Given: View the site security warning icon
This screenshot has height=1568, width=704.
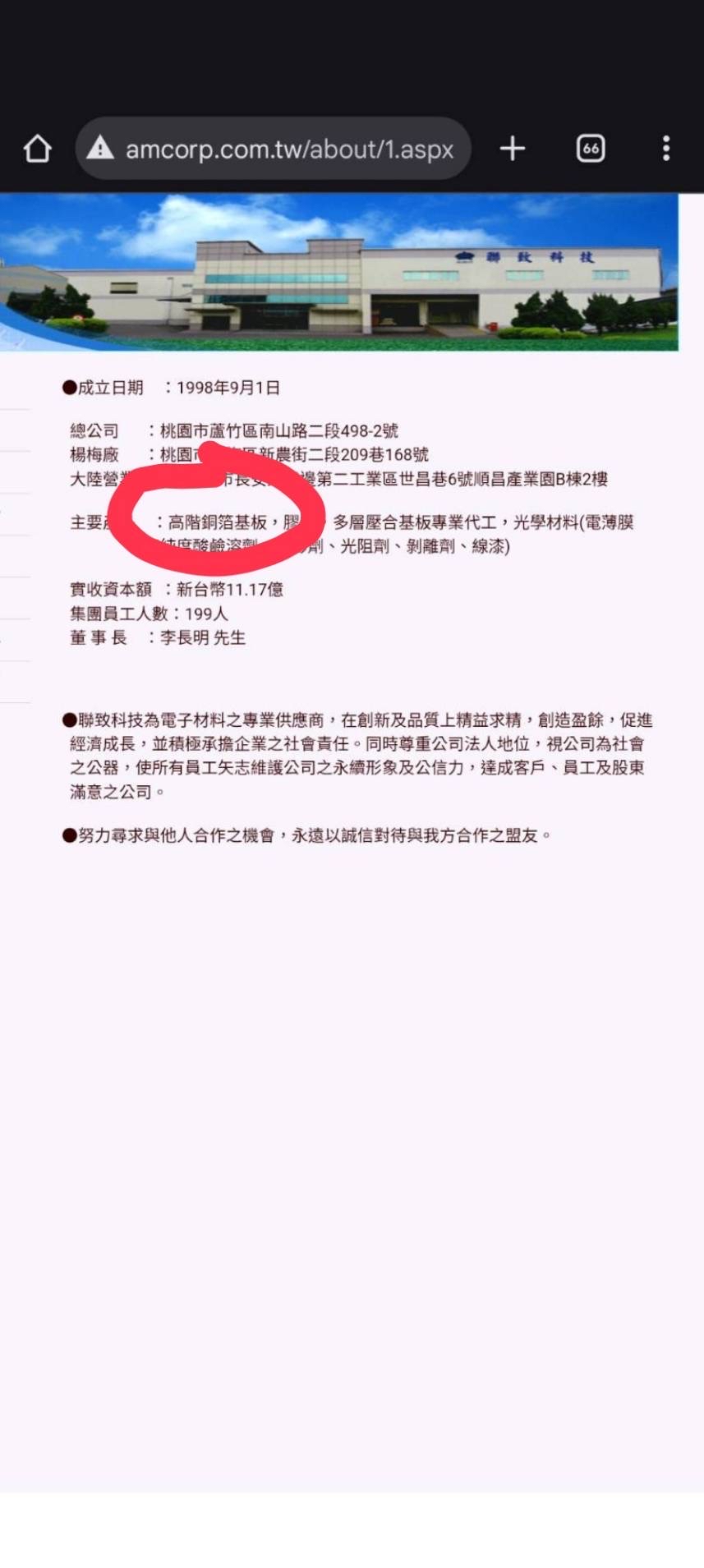Looking at the screenshot, I should click(100, 149).
